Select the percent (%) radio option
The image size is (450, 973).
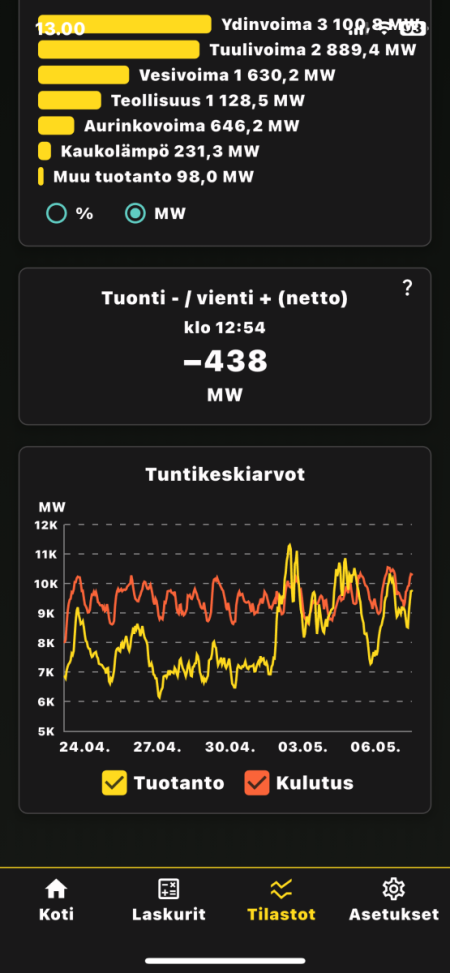[56, 214]
